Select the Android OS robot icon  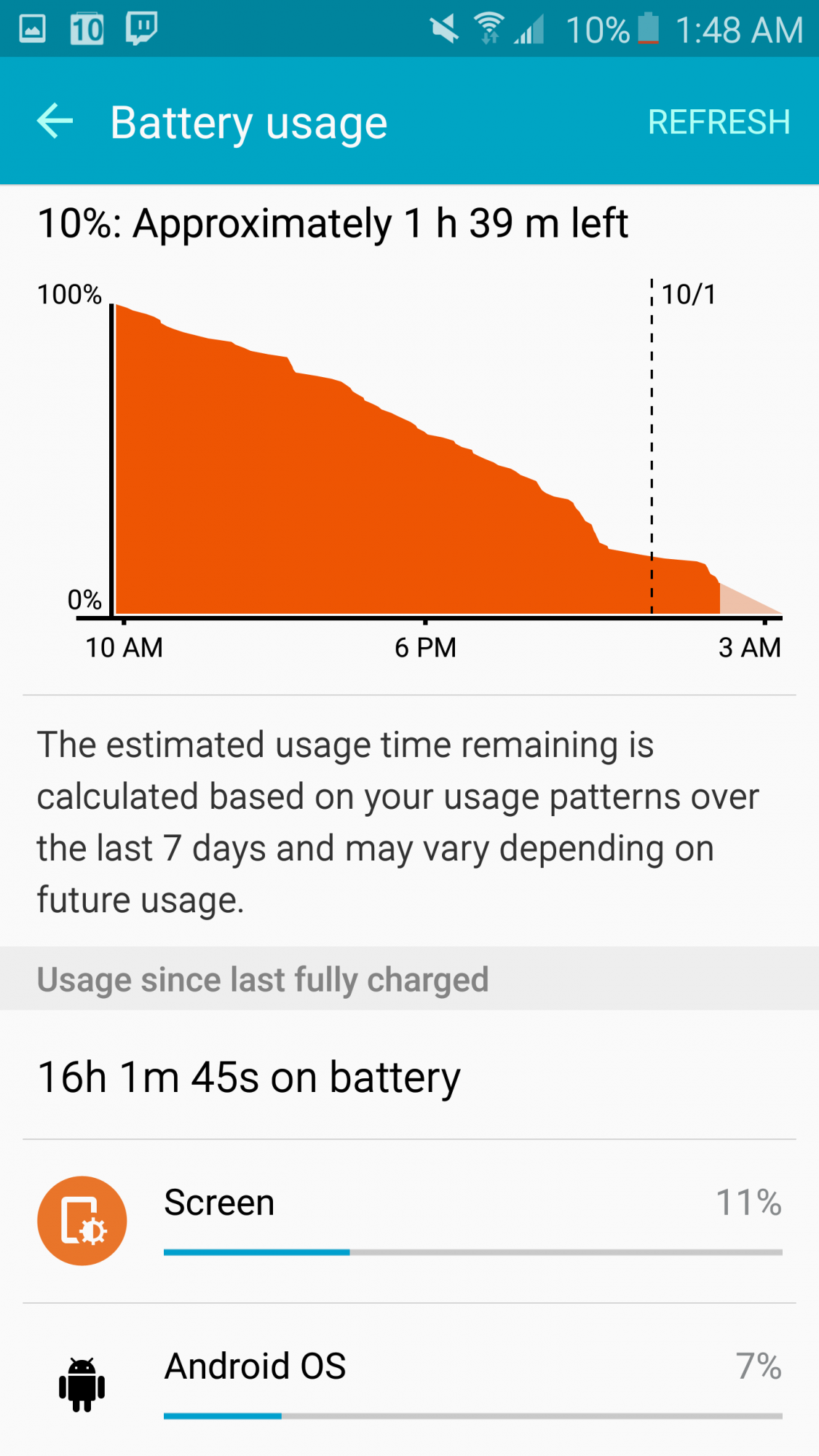click(x=82, y=1381)
